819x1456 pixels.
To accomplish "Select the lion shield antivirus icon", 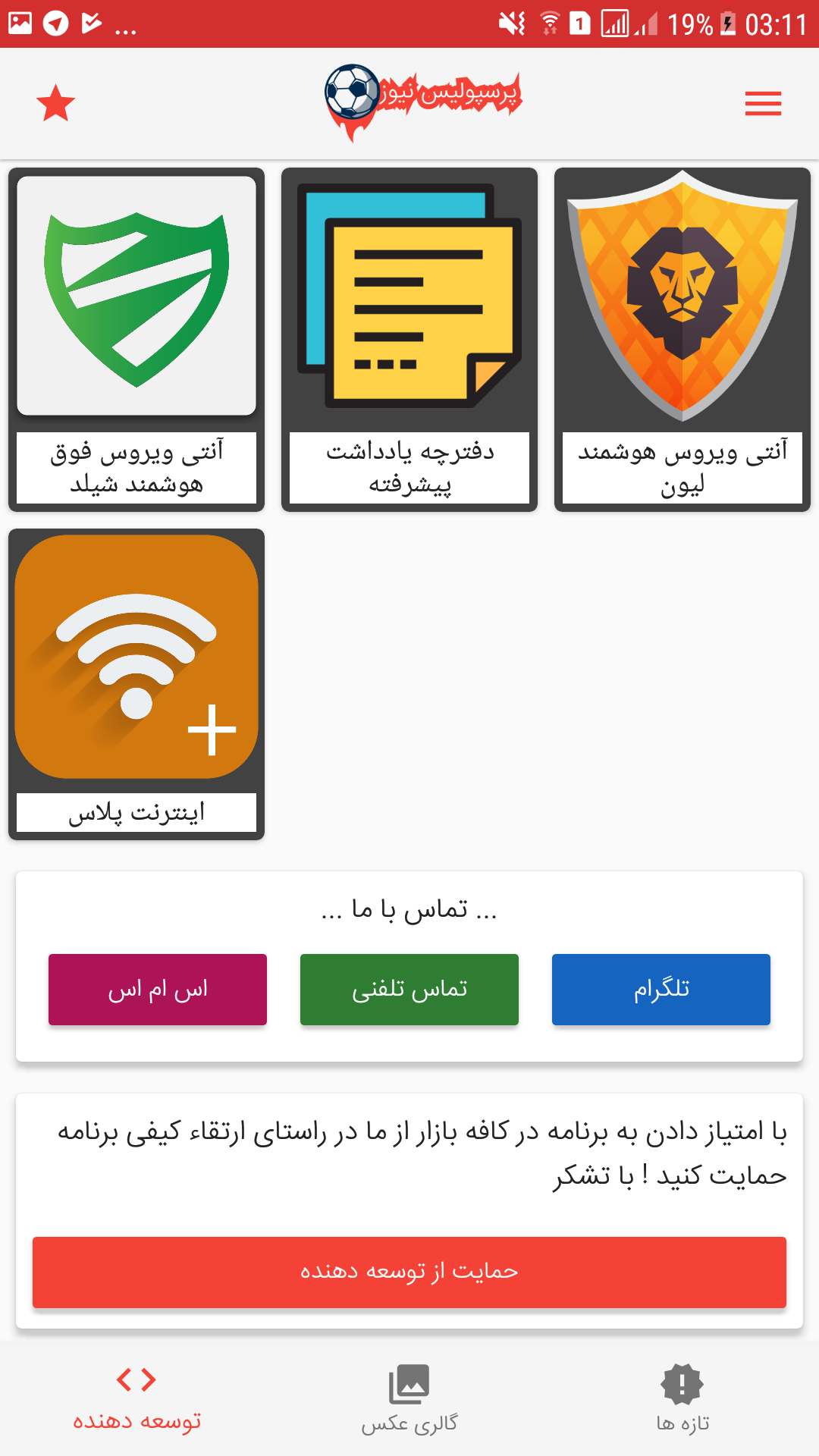I will click(681, 296).
